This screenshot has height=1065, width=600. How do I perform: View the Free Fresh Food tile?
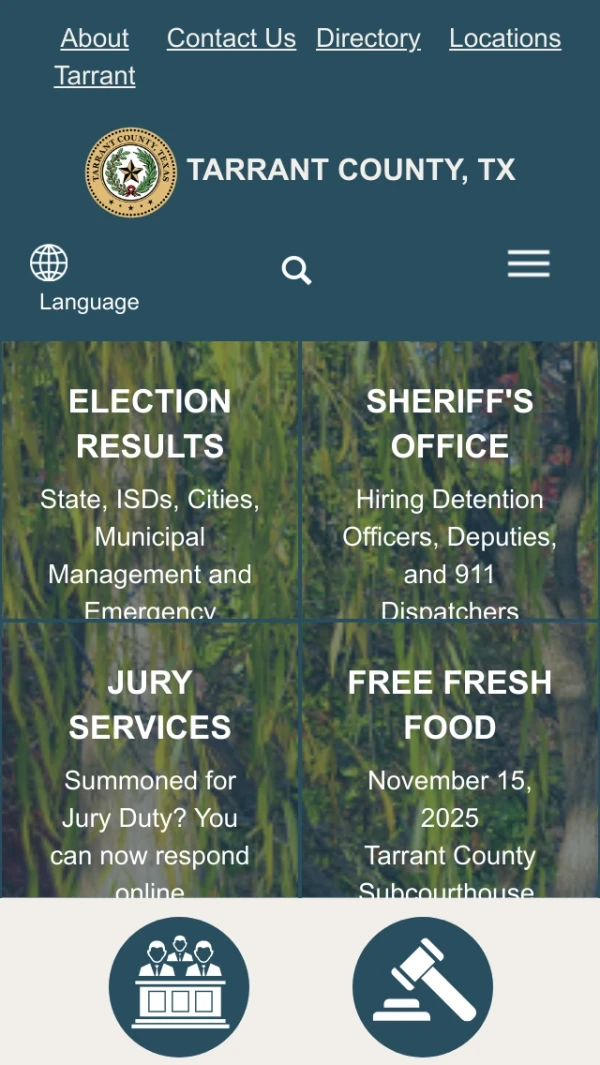tap(450, 760)
